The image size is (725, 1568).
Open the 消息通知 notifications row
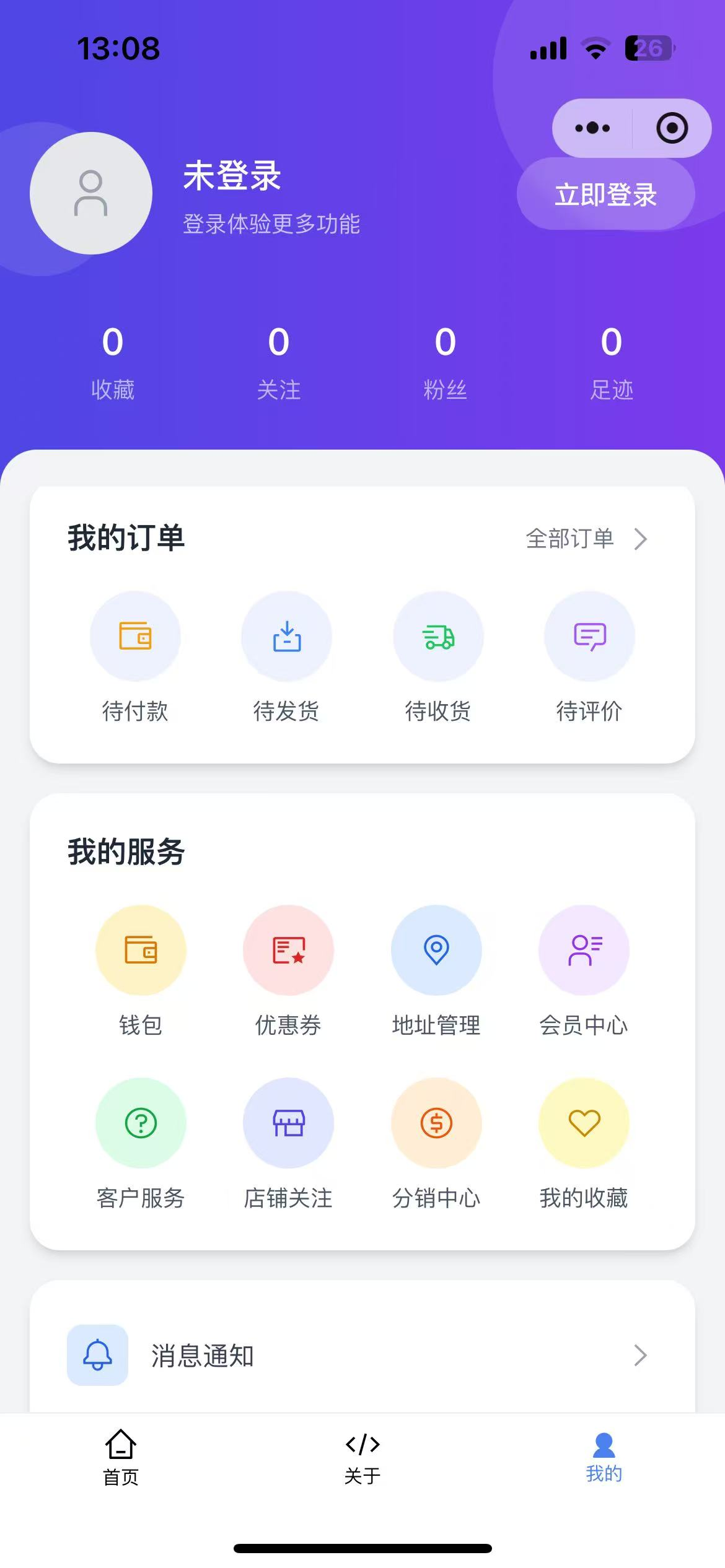362,1356
